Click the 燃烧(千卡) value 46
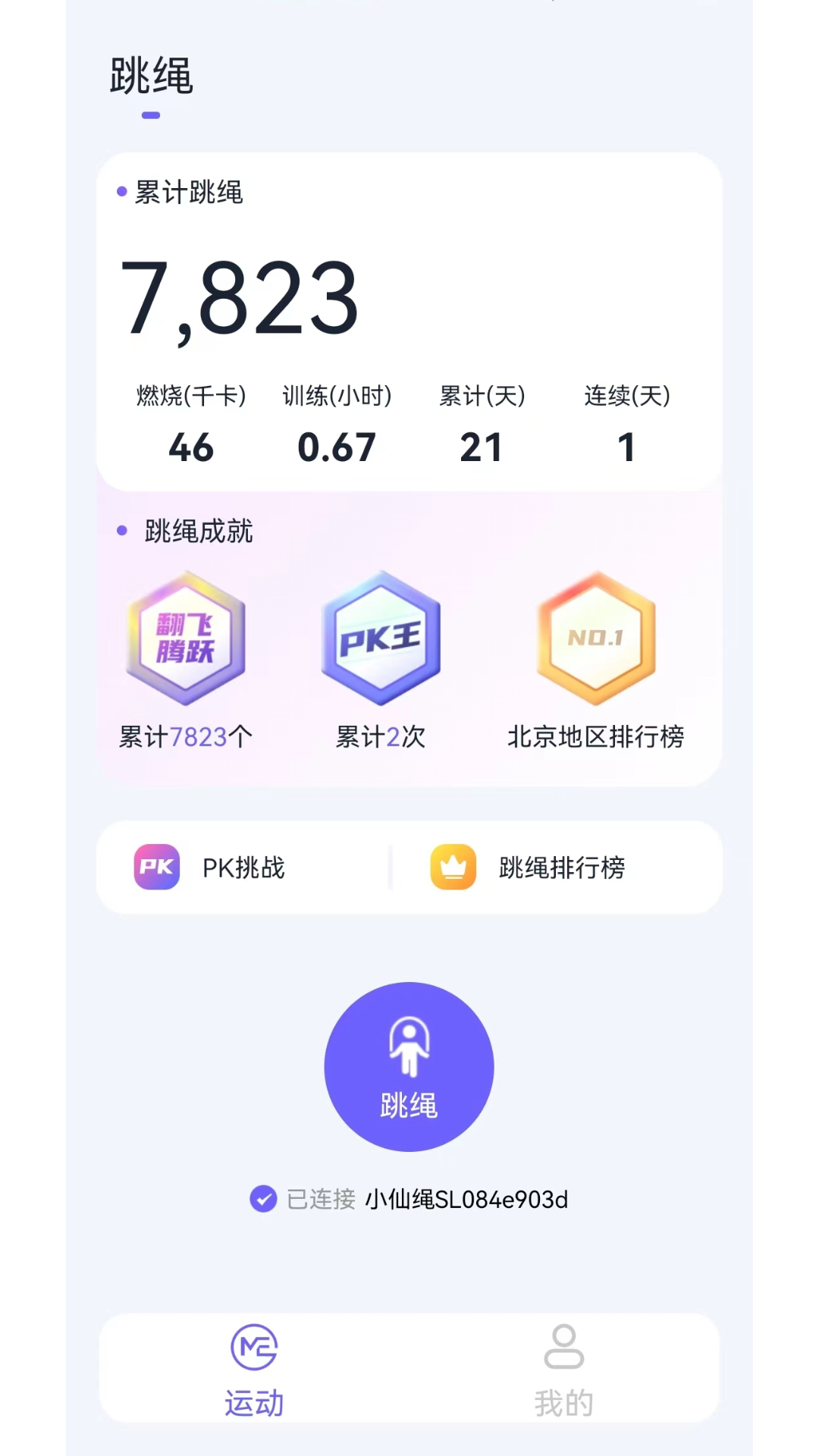The height and width of the screenshot is (1456, 819). coord(191,447)
